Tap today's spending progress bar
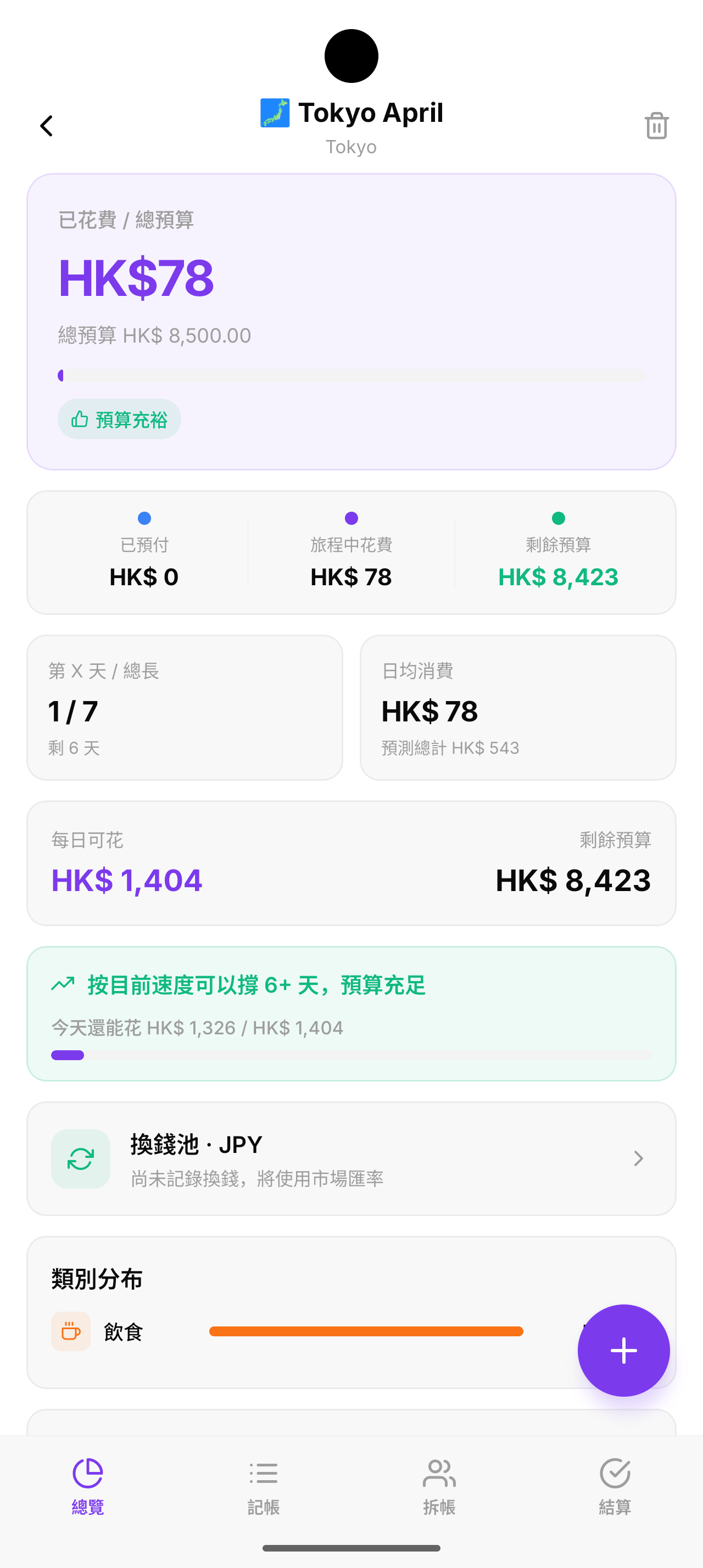The width and height of the screenshot is (703, 1568). [x=351, y=1055]
